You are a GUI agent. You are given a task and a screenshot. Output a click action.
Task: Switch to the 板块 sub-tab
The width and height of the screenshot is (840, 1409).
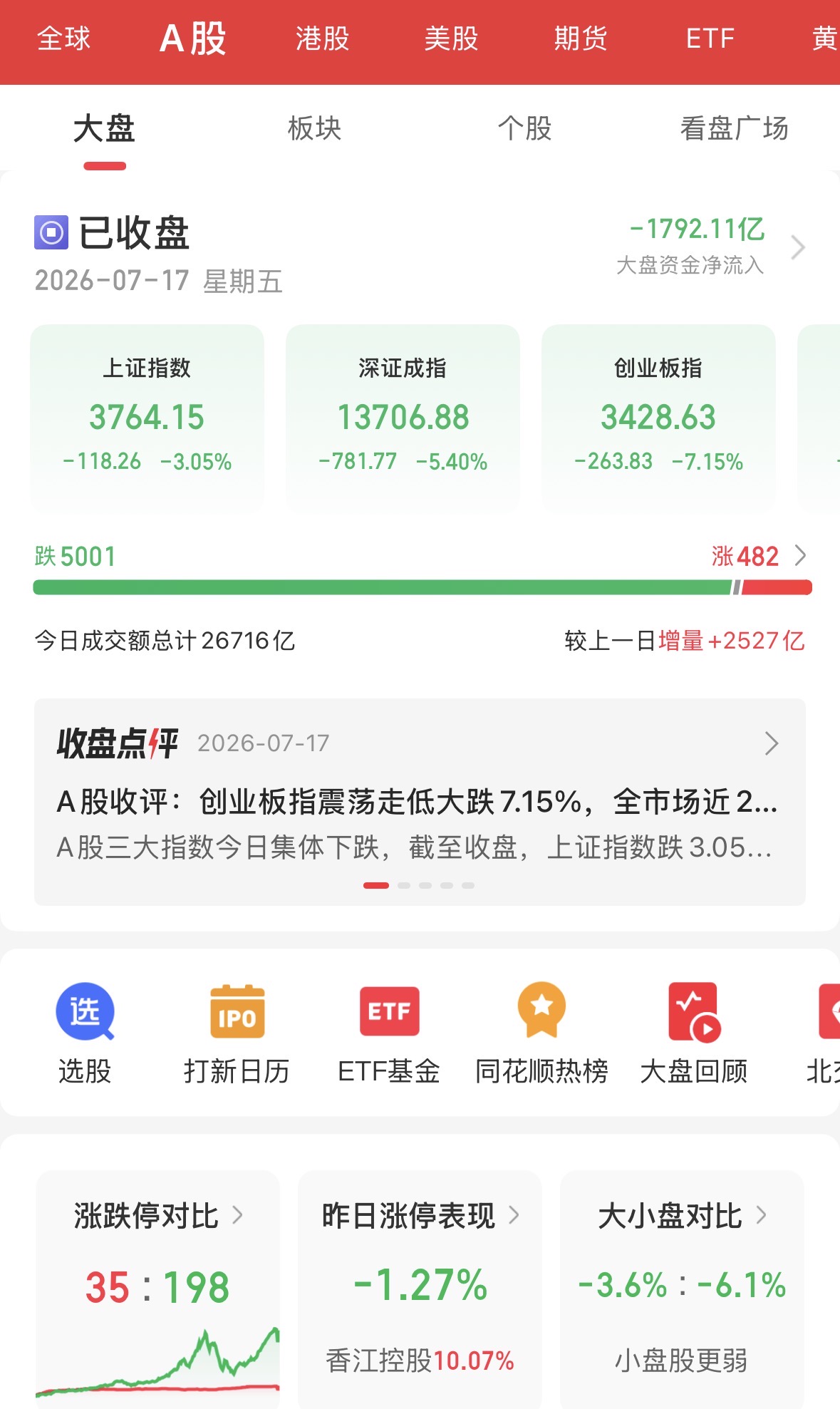[x=314, y=129]
